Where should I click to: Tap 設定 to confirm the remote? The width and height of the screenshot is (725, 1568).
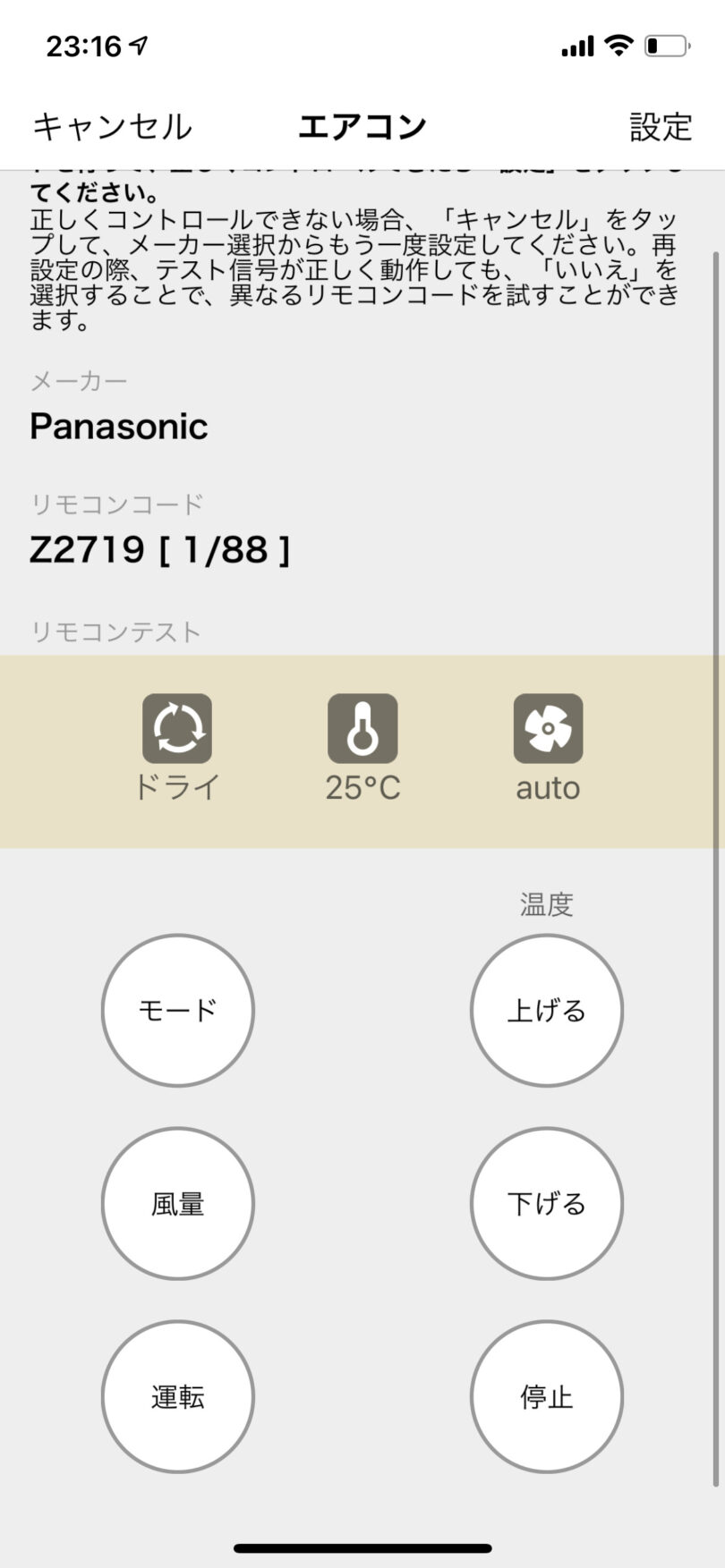661,127
